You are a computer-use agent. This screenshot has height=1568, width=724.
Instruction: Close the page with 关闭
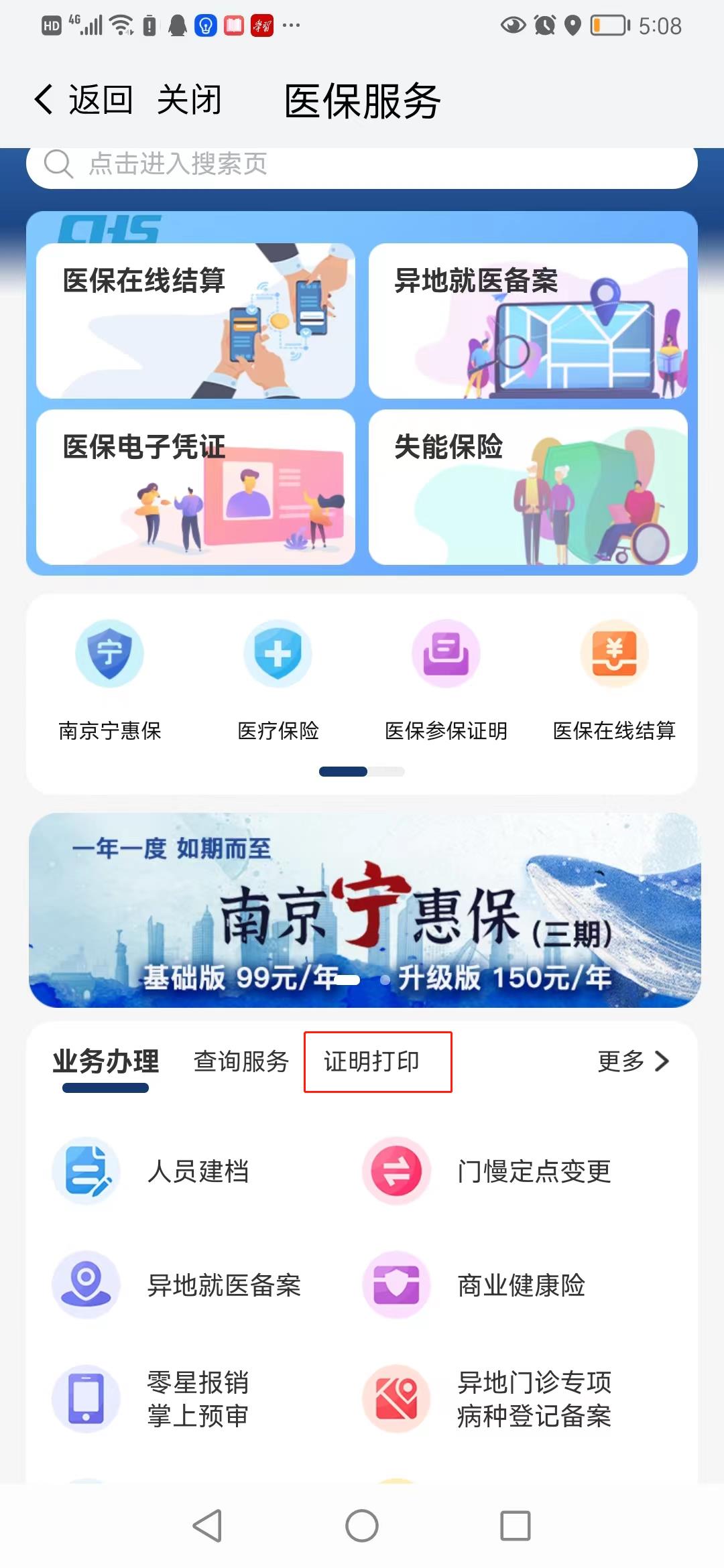click(x=189, y=101)
